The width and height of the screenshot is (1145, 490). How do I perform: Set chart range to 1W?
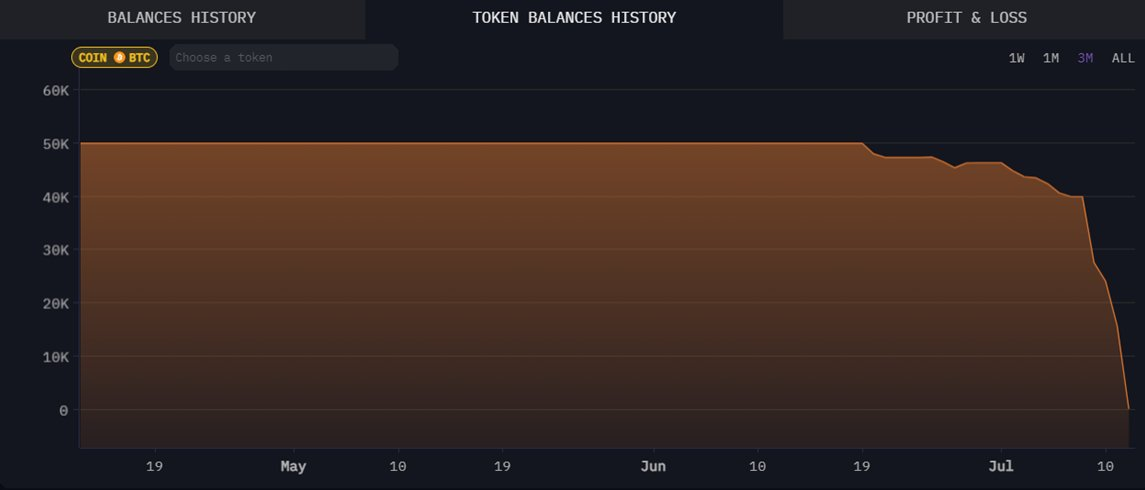coord(1017,58)
